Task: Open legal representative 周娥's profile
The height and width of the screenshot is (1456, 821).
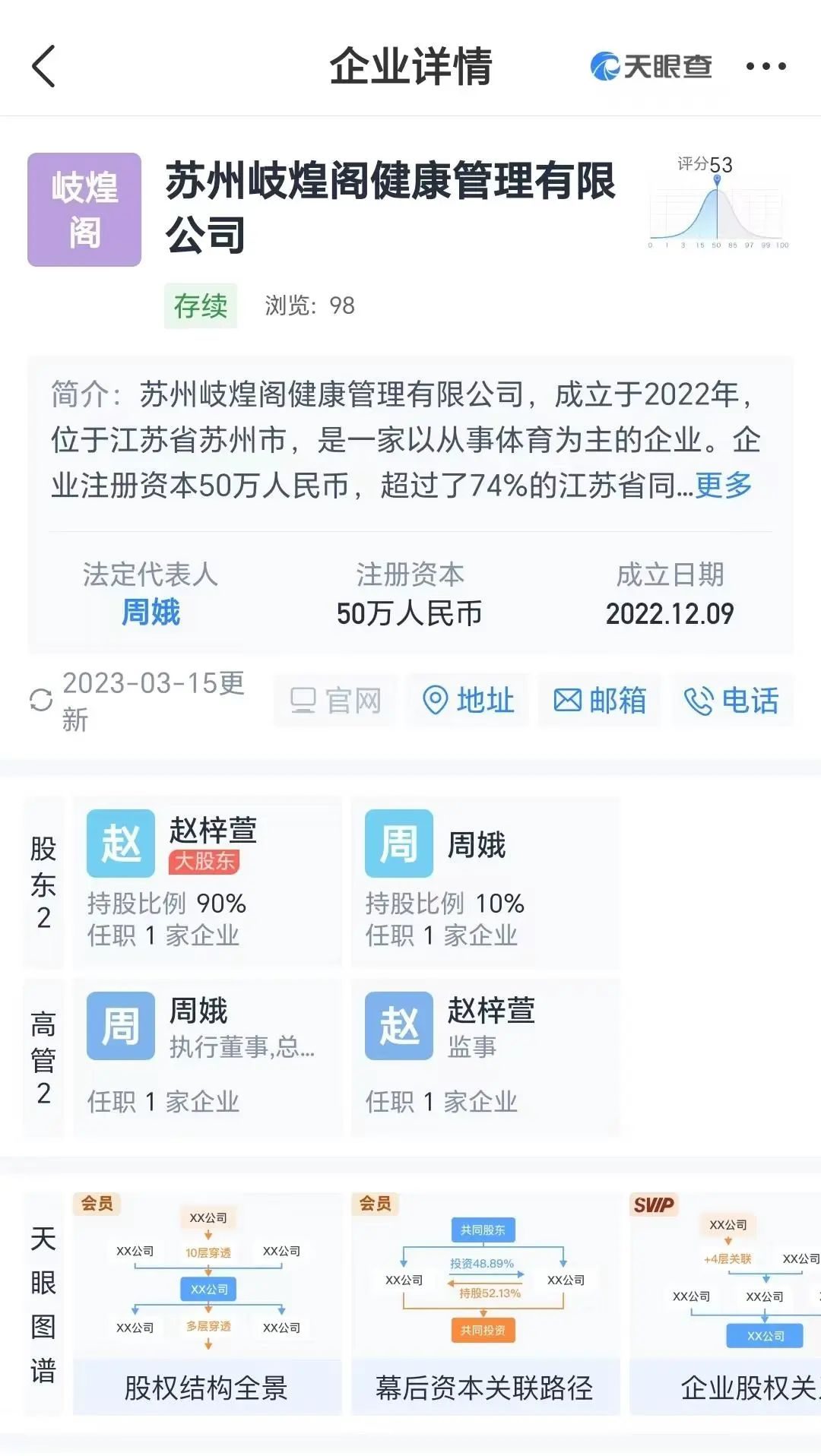Action: (151, 613)
